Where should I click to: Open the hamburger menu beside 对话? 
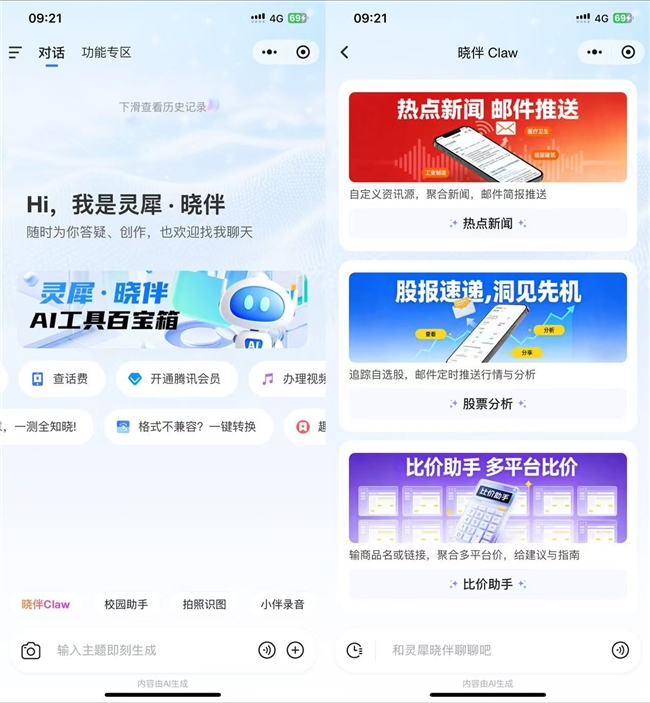[x=15, y=53]
